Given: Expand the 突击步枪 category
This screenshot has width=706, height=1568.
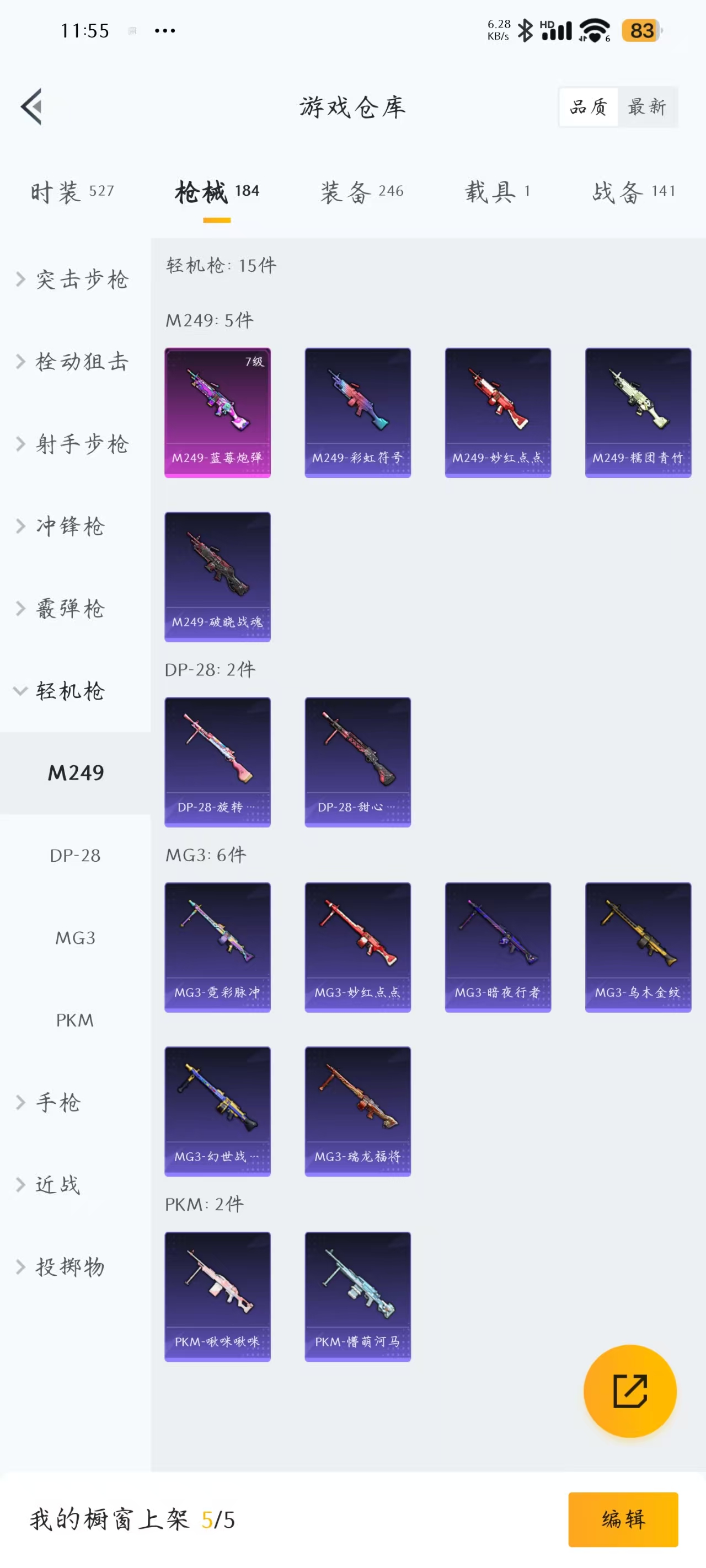Looking at the screenshot, I should 73,280.
